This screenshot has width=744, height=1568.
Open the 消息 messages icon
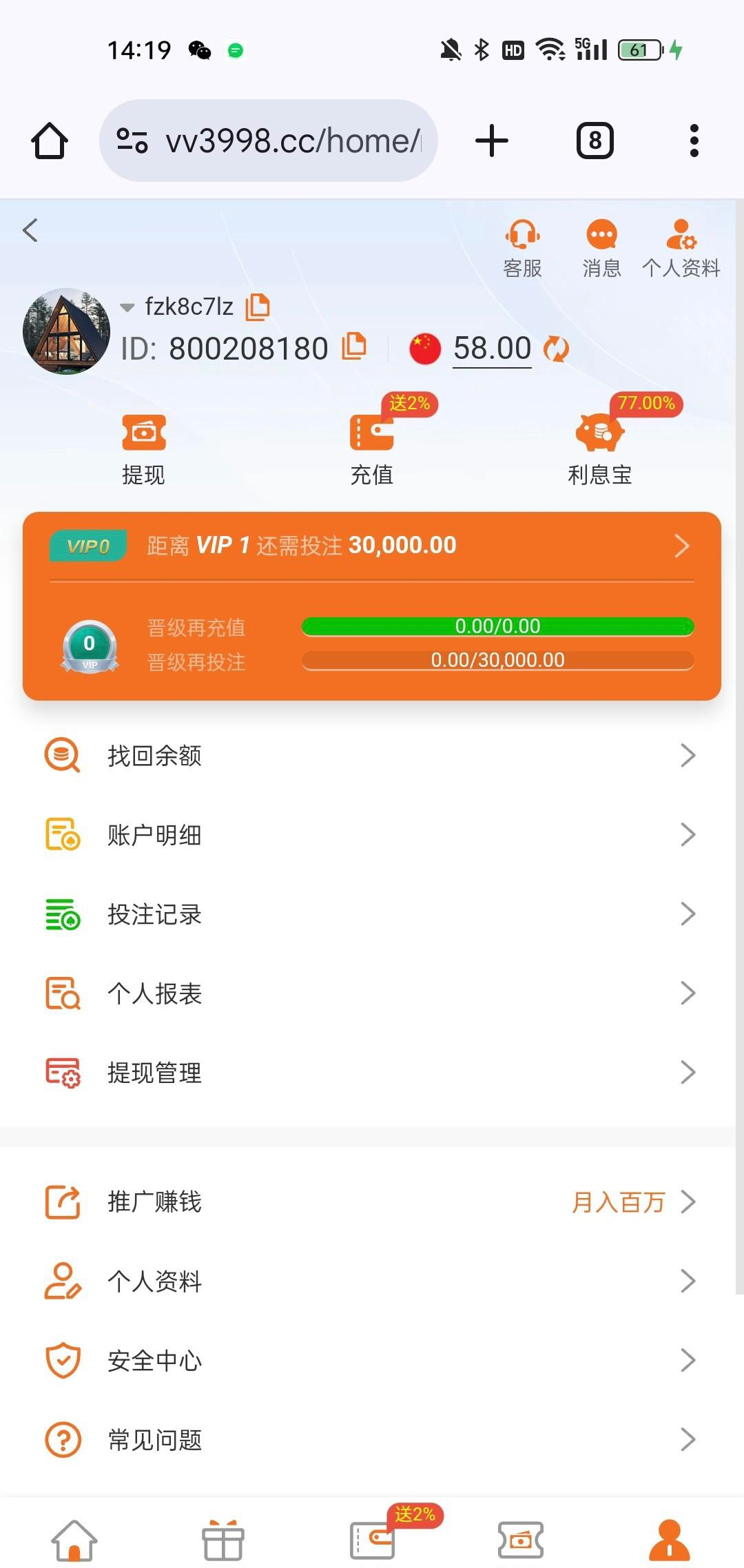tap(601, 248)
